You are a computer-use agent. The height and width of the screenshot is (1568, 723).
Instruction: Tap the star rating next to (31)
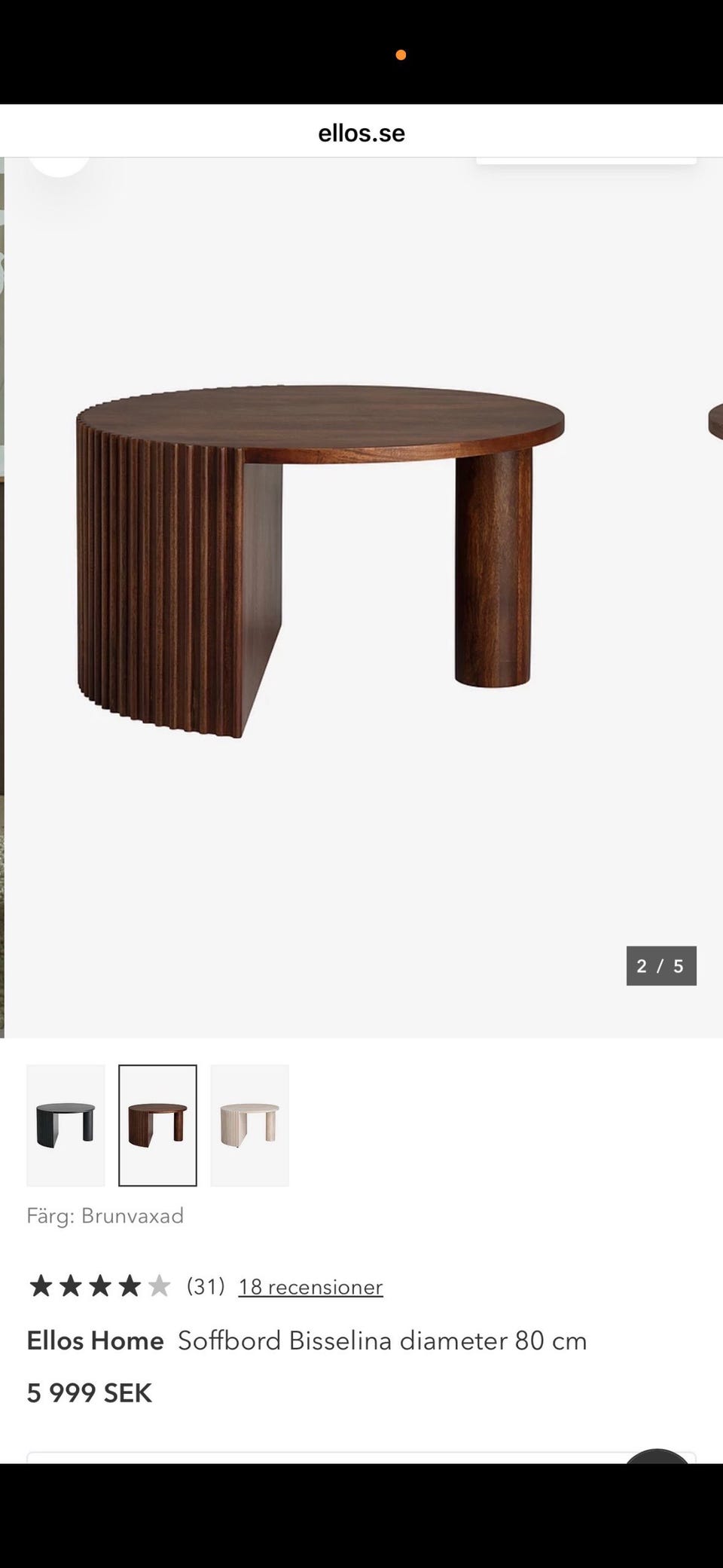(x=100, y=1286)
